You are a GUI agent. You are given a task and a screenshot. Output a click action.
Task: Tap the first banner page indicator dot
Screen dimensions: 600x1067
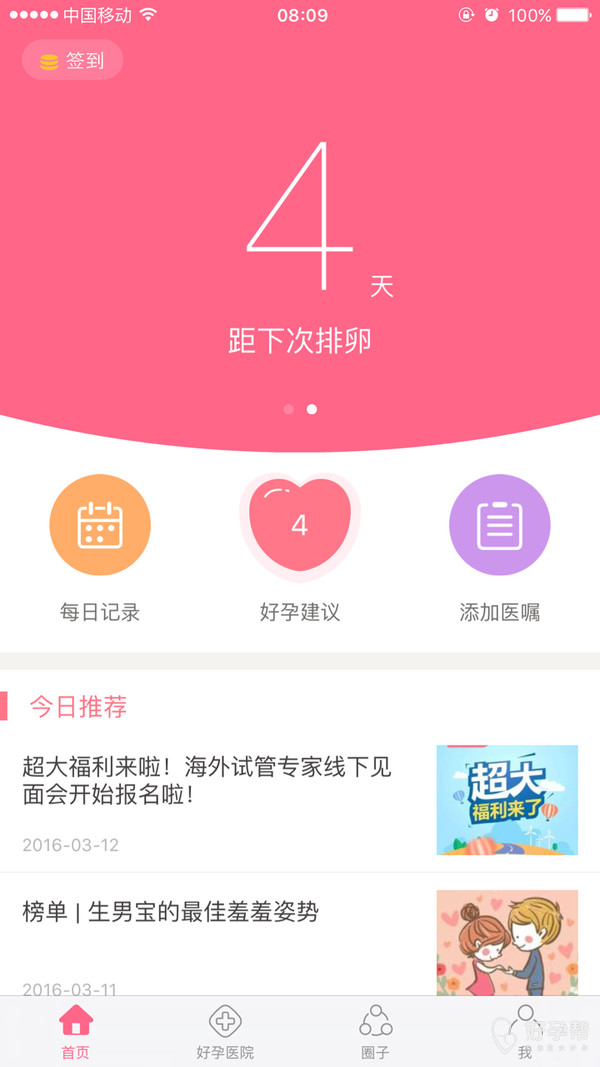(x=288, y=409)
